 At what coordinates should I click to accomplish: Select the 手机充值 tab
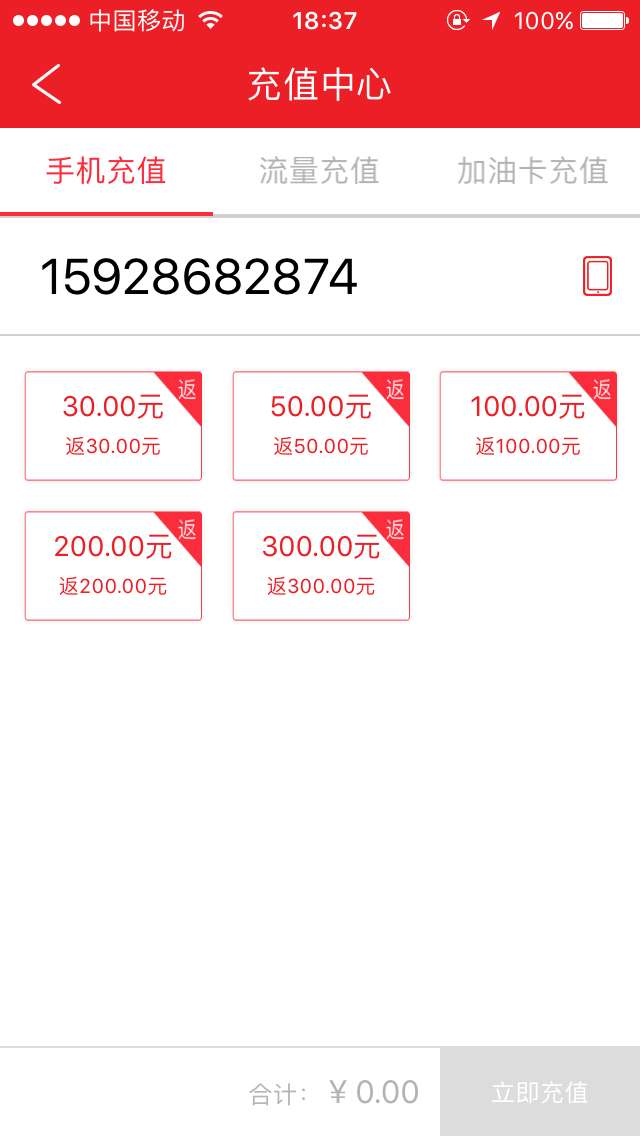(x=107, y=171)
